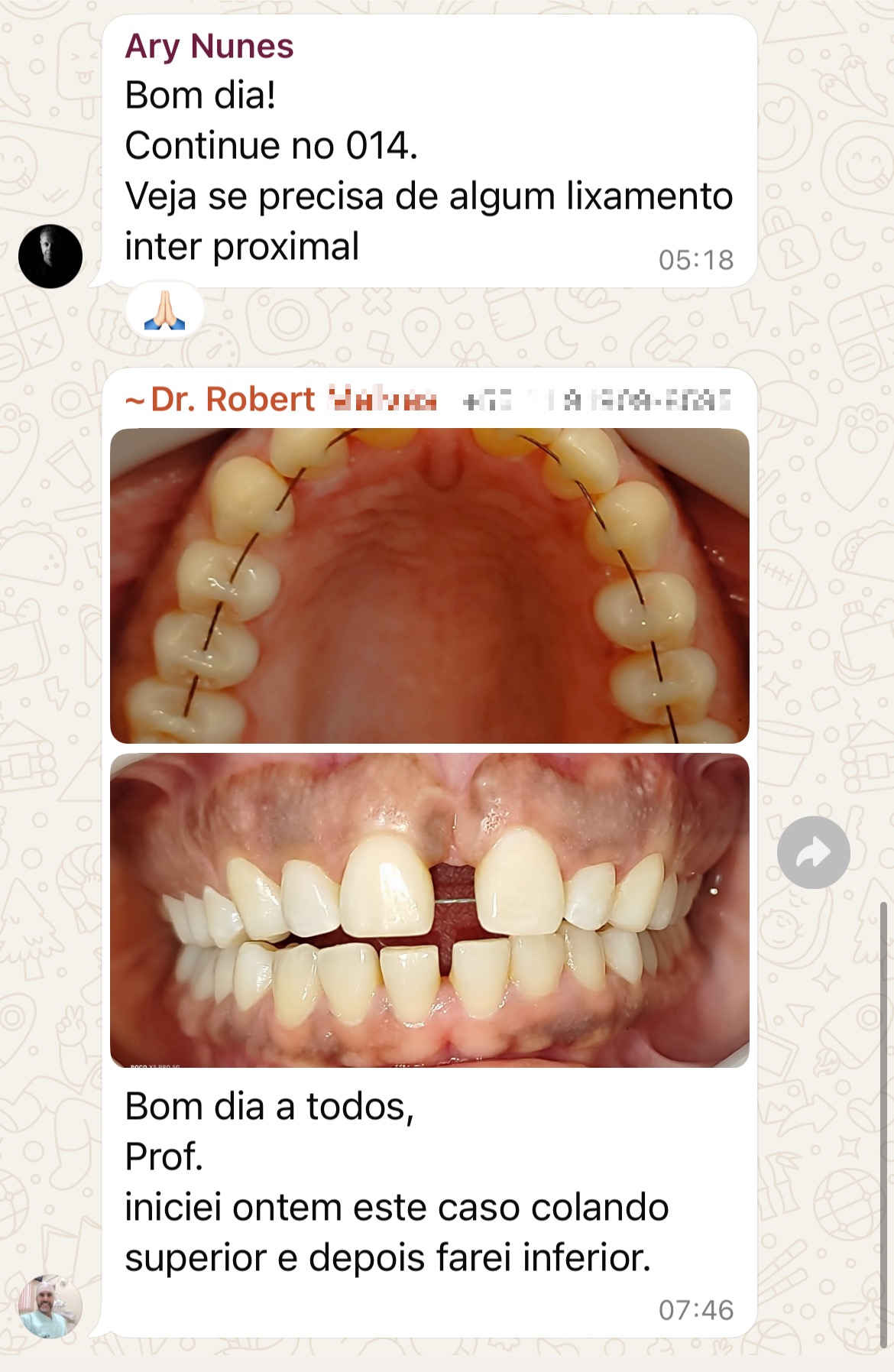Forward the photo message with share arrow
Viewport: 894px width, 1372px height.
point(813,852)
